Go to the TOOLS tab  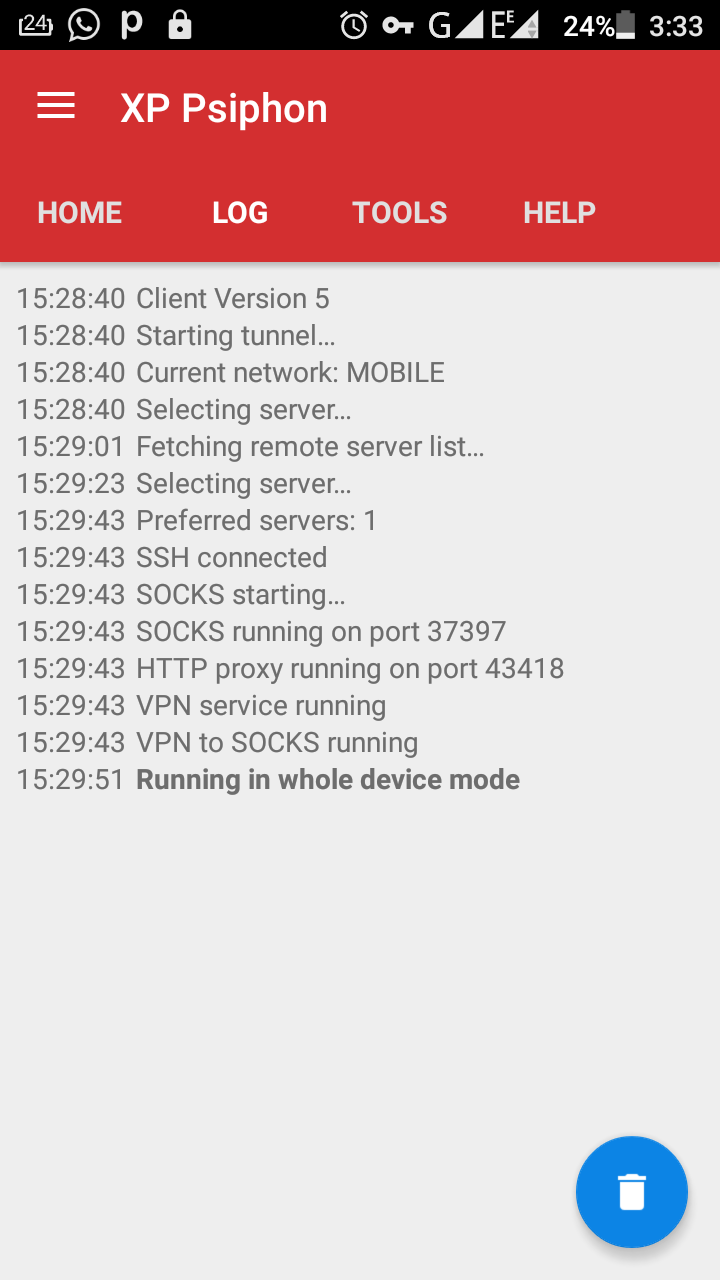399,212
